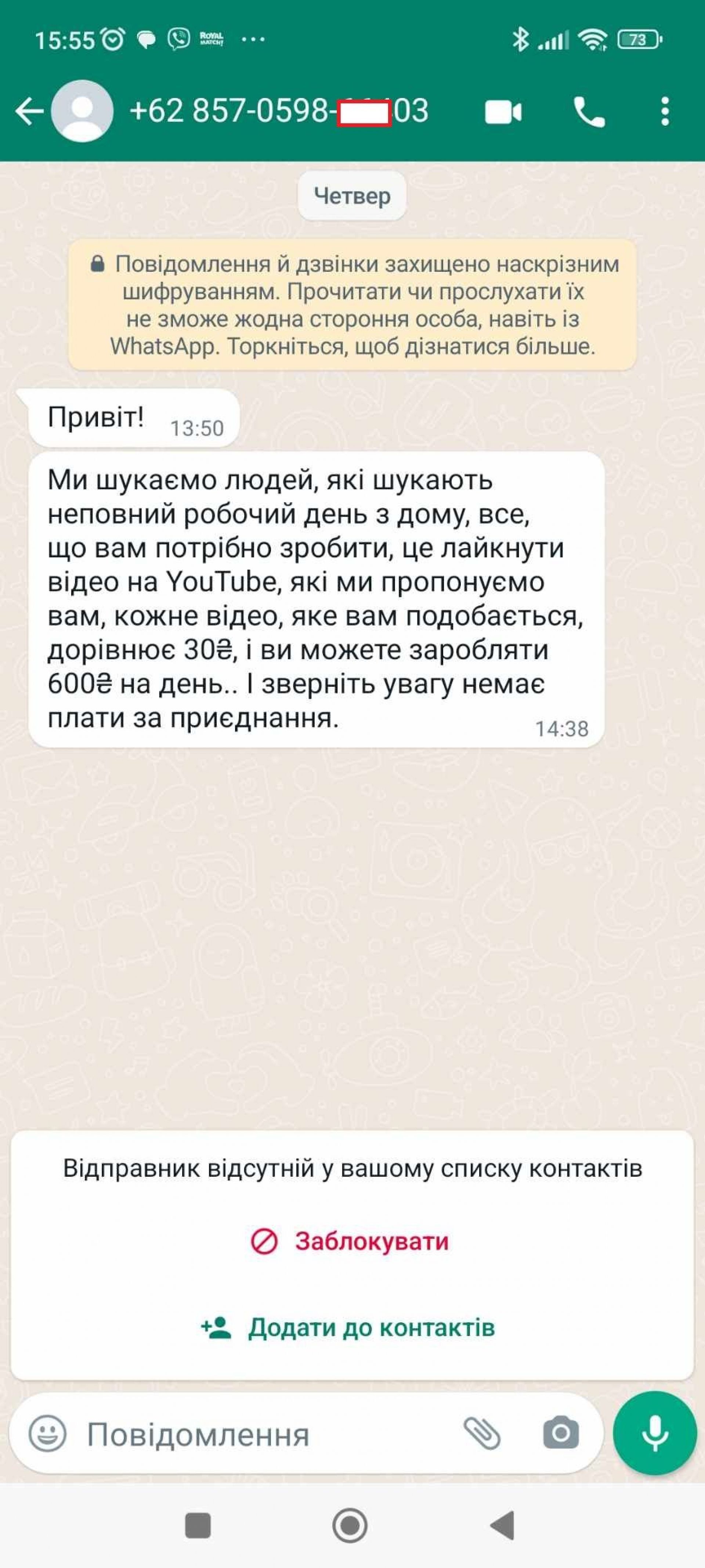The height and width of the screenshot is (1568, 705).
Task: Go to the system home screen
Action: [x=350, y=1526]
